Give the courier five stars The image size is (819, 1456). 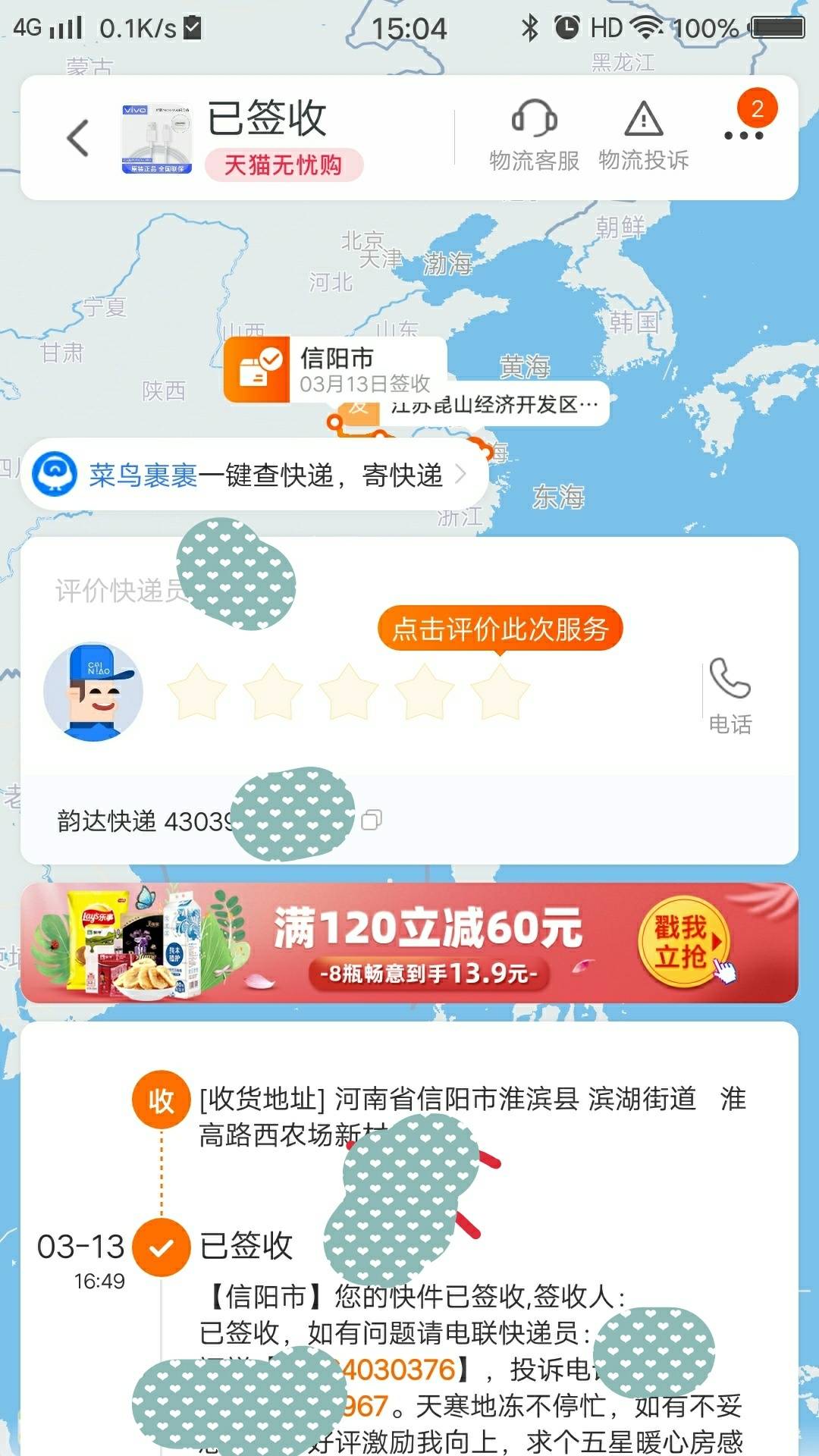[500, 692]
